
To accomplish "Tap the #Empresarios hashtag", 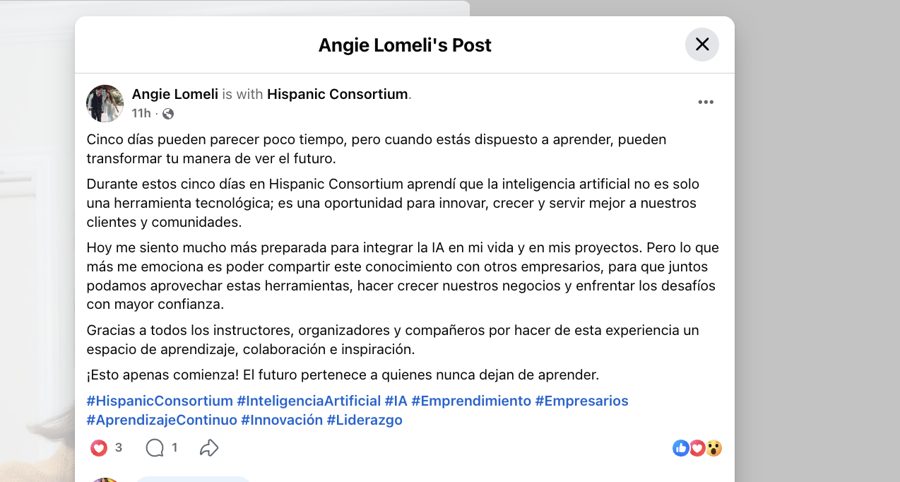I will tap(581, 401).
